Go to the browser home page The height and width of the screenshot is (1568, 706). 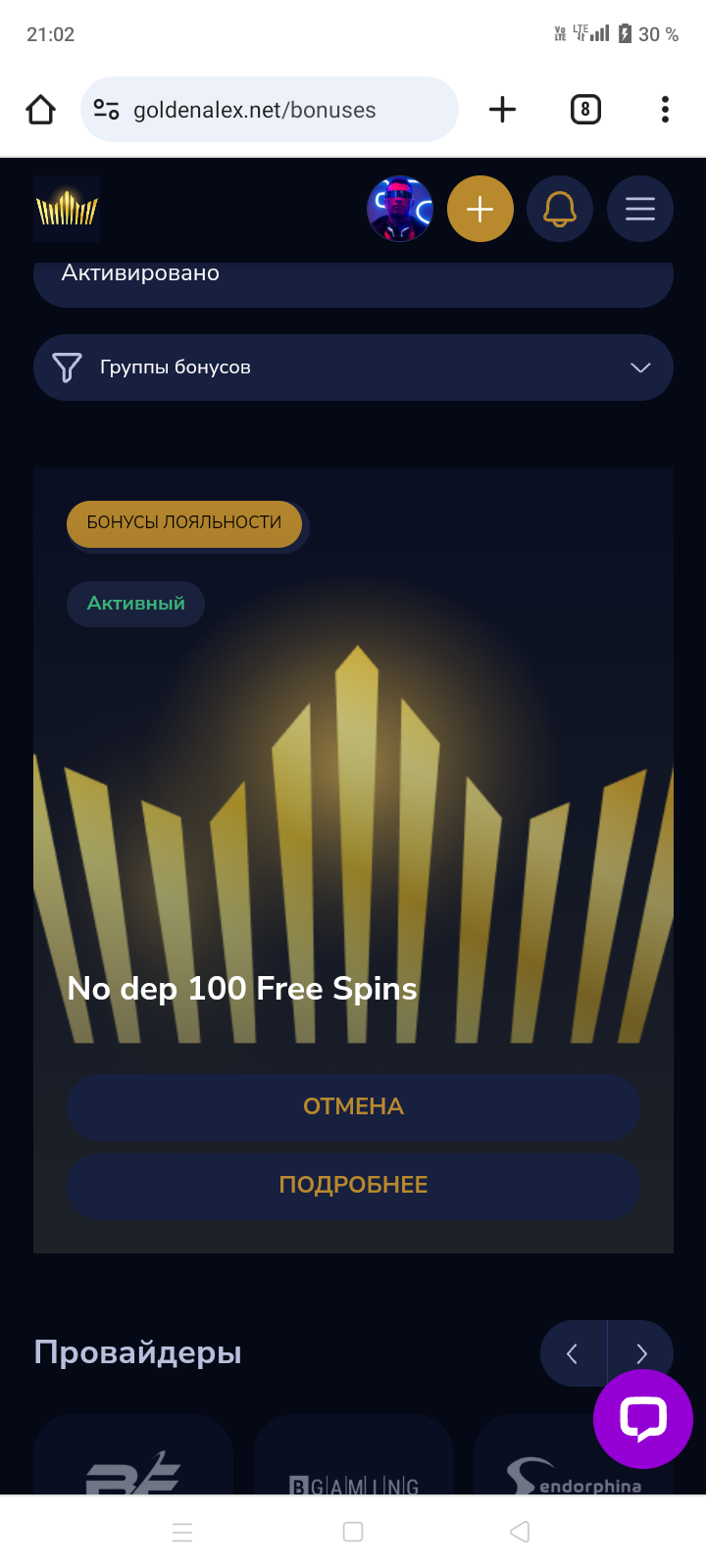pos(41,110)
